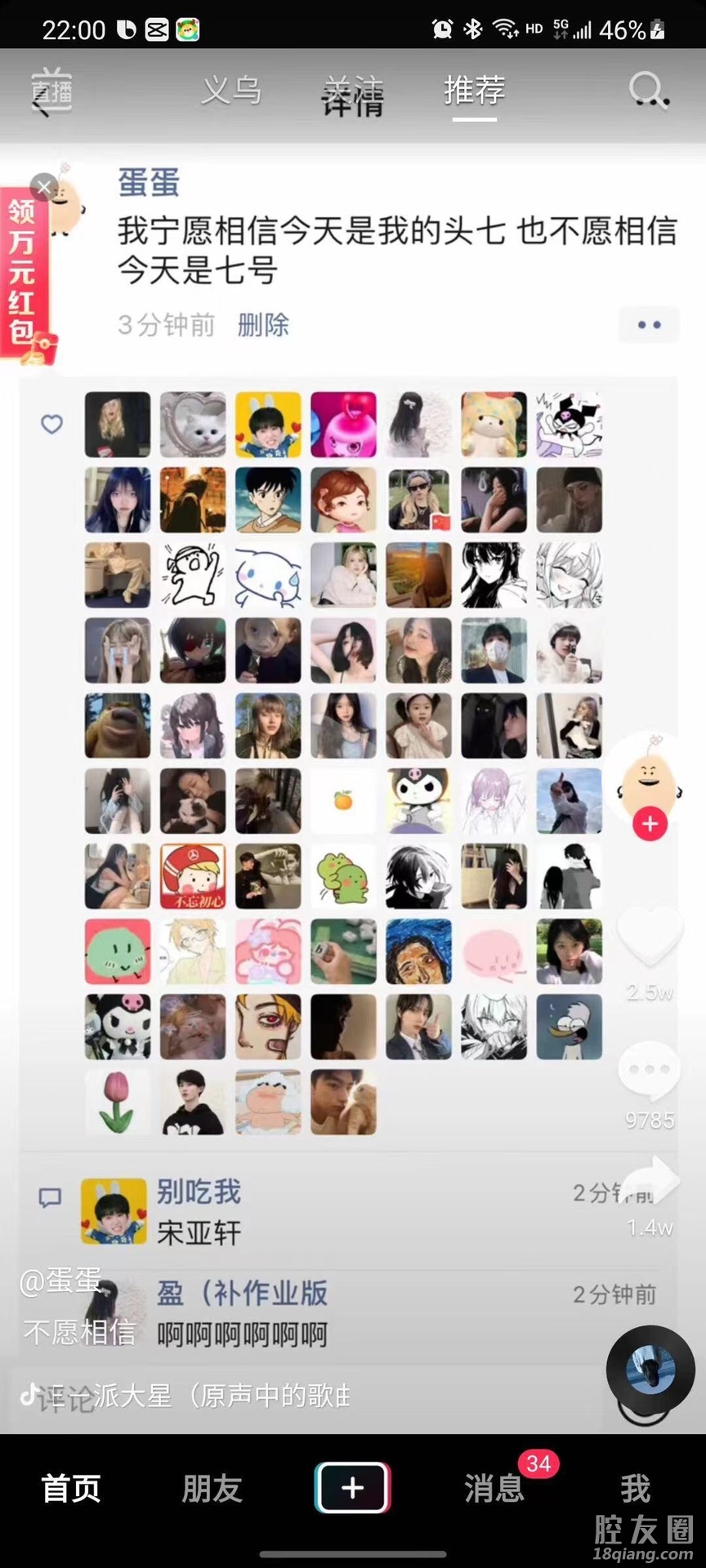Create a new post with plus button
Viewport: 706px width, 1568px height.
(x=353, y=1487)
